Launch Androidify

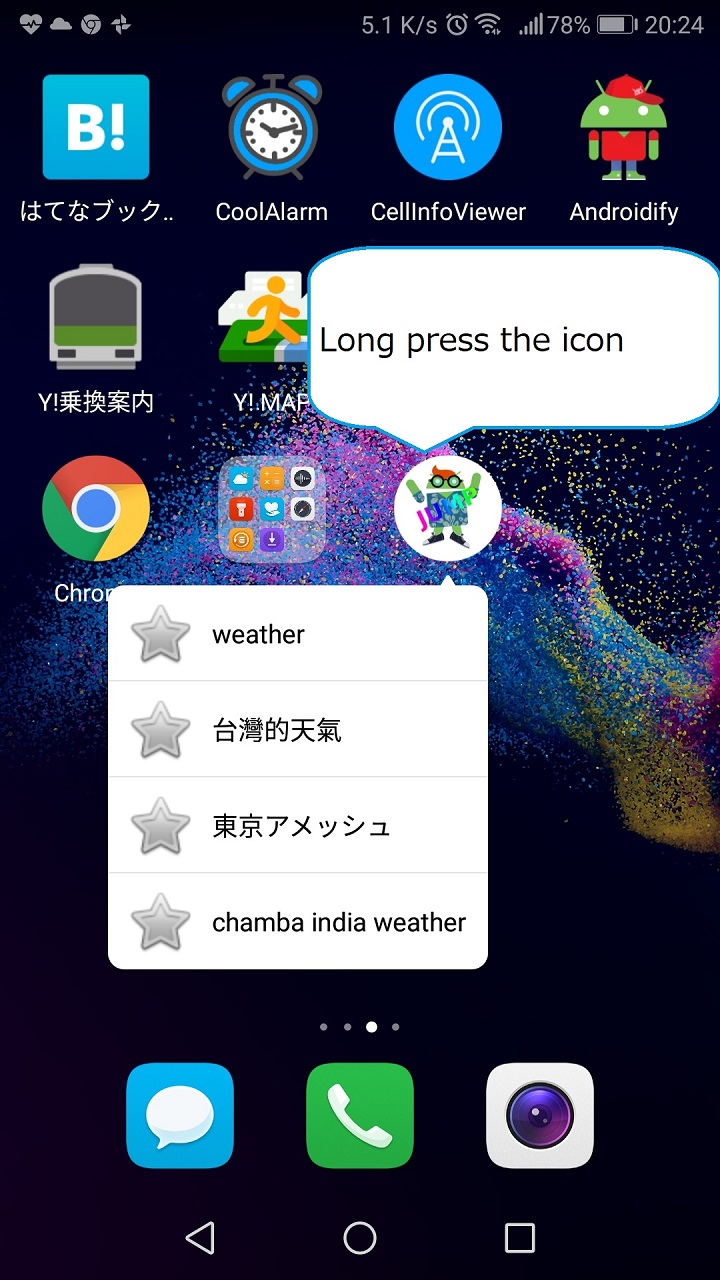tap(624, 127)
